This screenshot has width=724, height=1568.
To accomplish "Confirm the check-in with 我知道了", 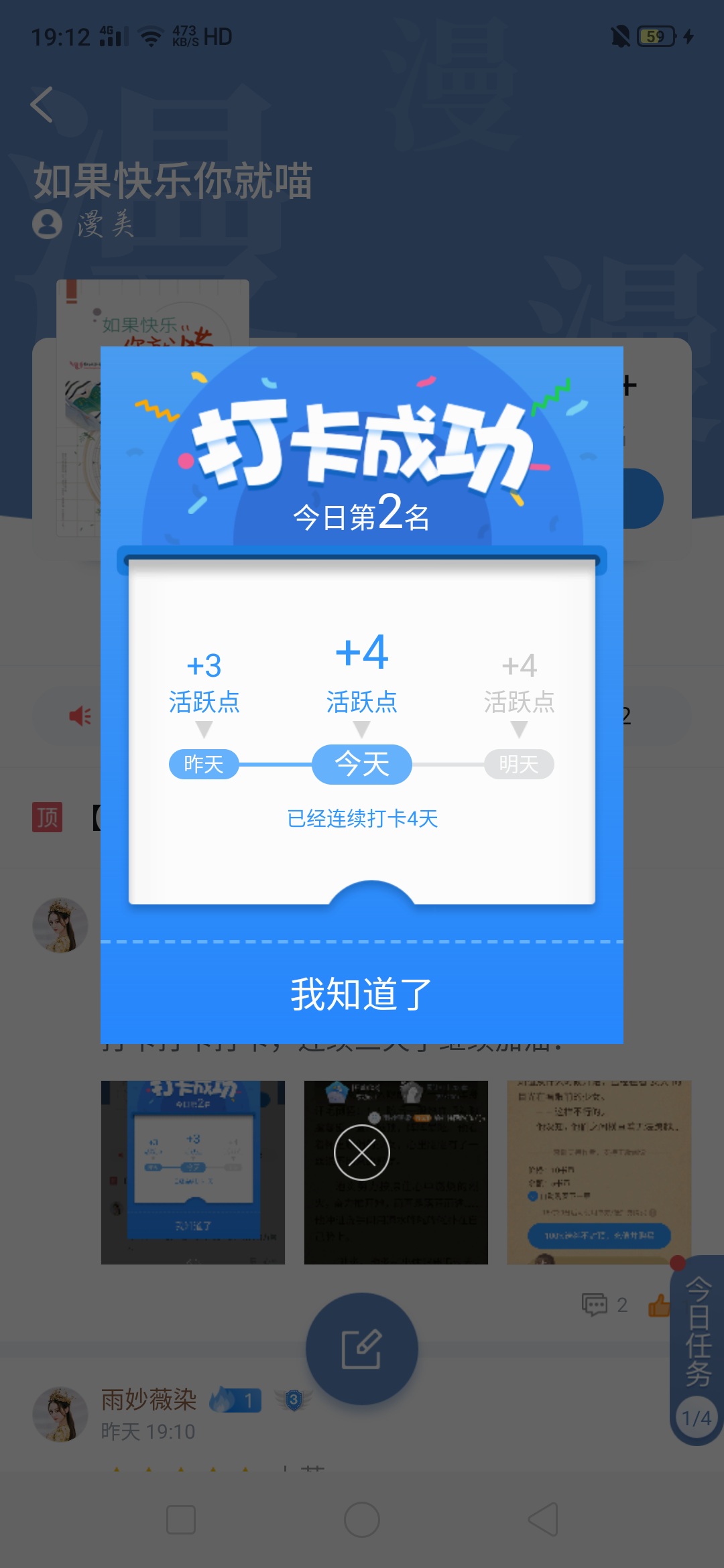I will [x=362, y=993].
